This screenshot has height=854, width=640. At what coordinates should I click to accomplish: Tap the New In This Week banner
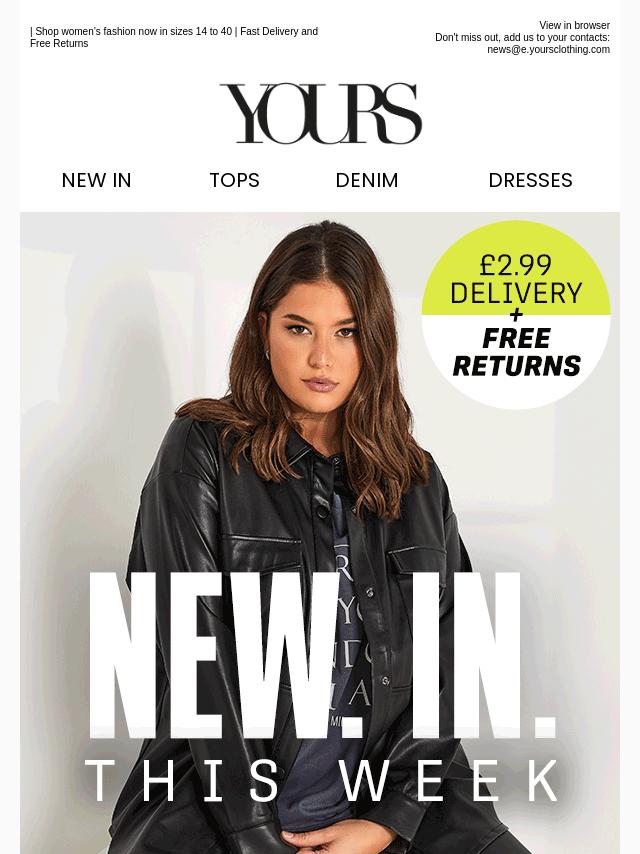pyautogui.click(x=320, y=690)
